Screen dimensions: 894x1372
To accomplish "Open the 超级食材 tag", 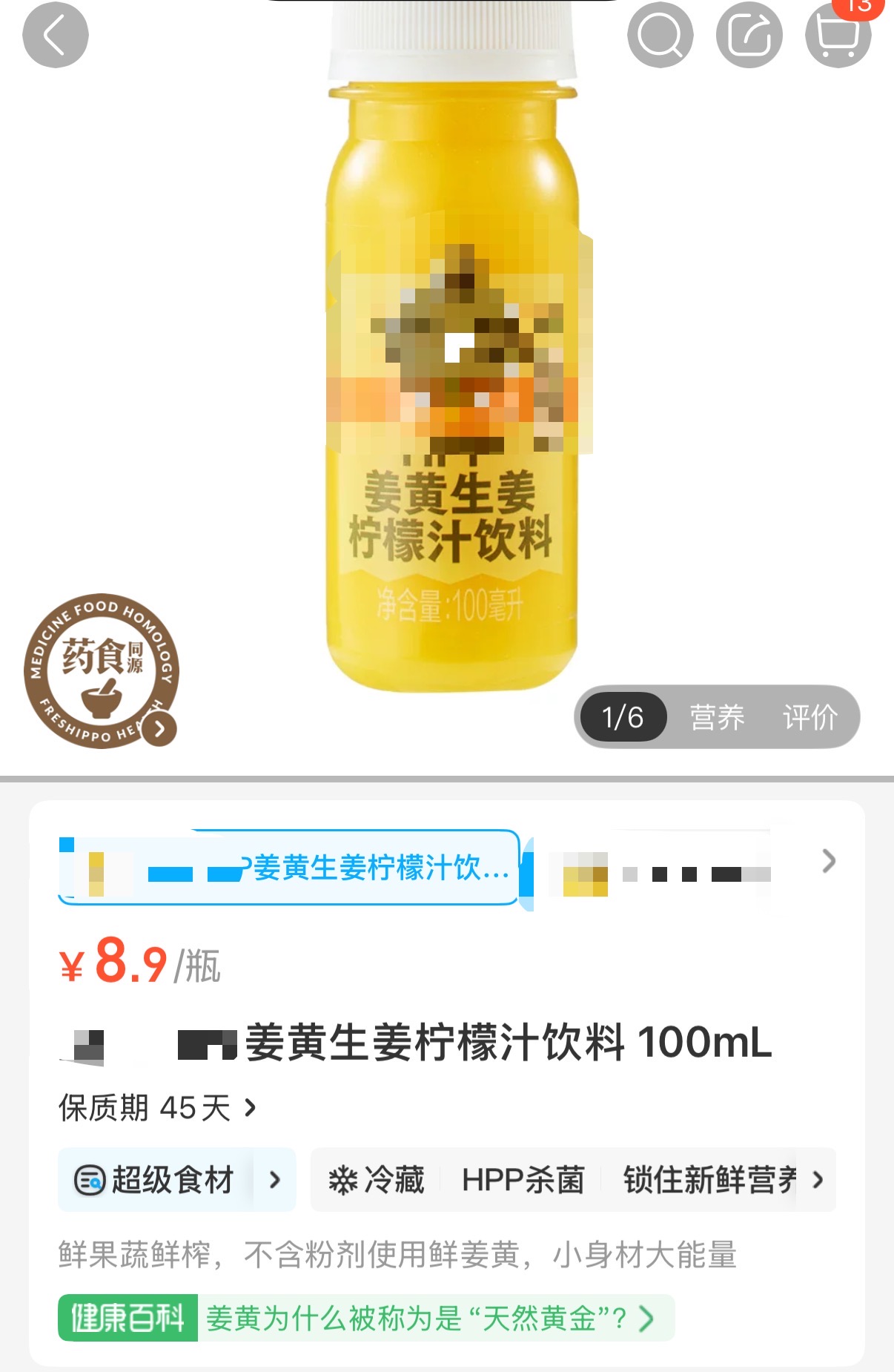I will [177, 1180].
